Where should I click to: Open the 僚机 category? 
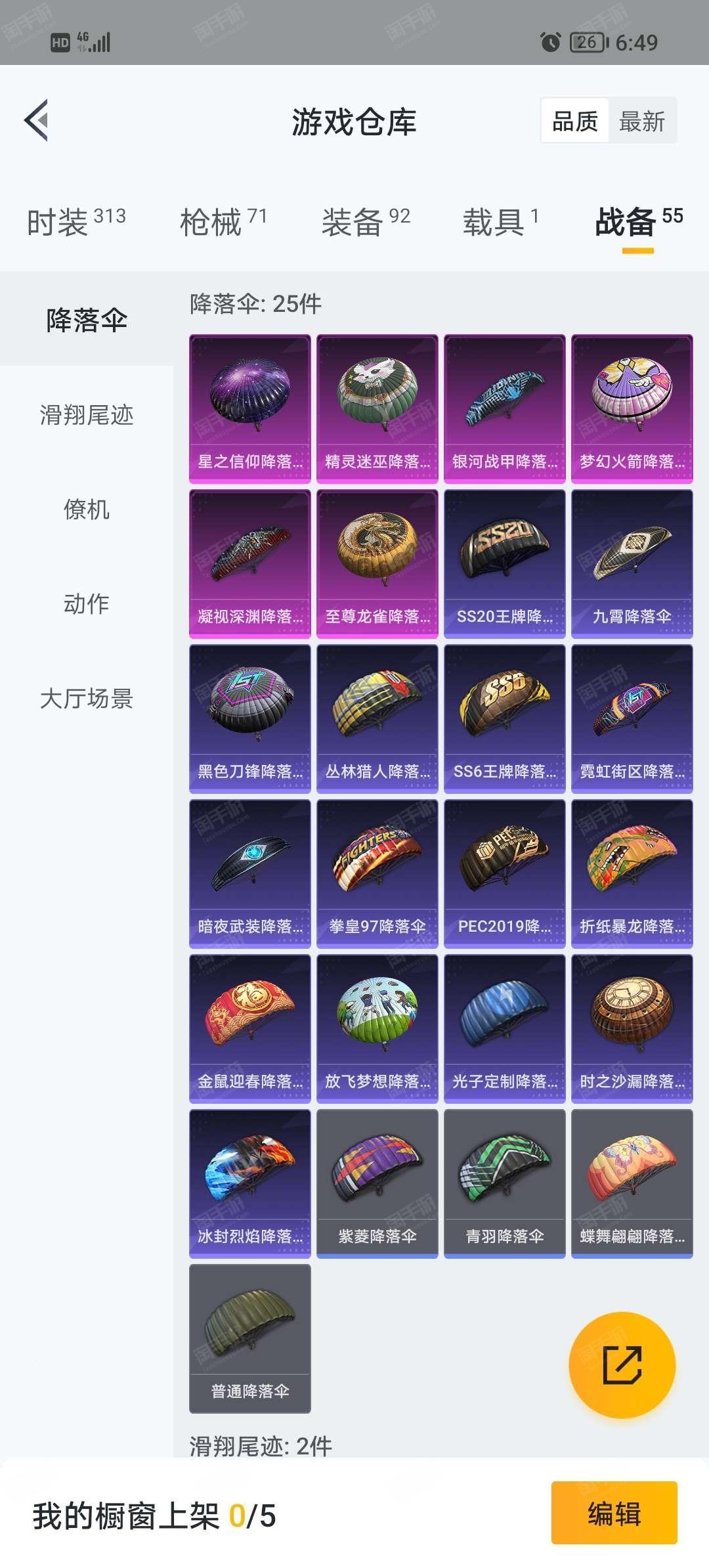click(x=87, y=510)
